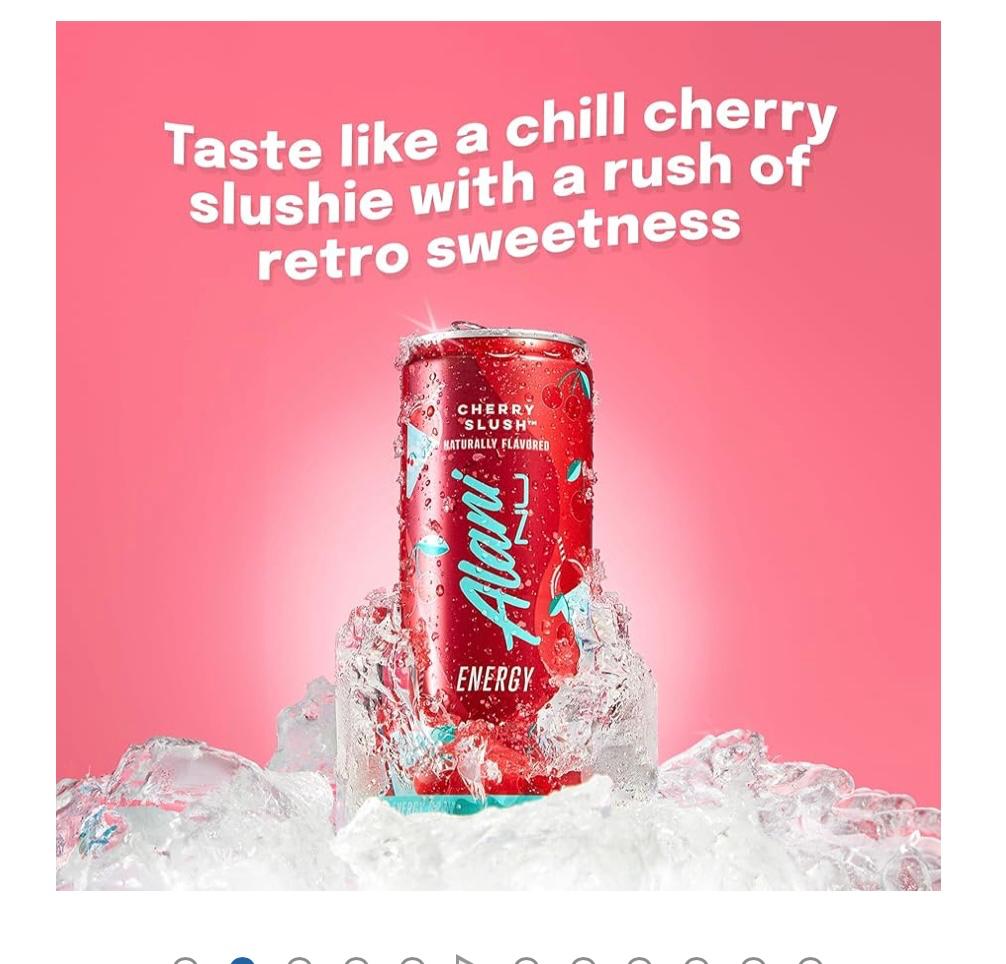This screenshot has width=1006, height=964.
Task: Open the Cherry Slush product image full screen
Action: point(497,455)
